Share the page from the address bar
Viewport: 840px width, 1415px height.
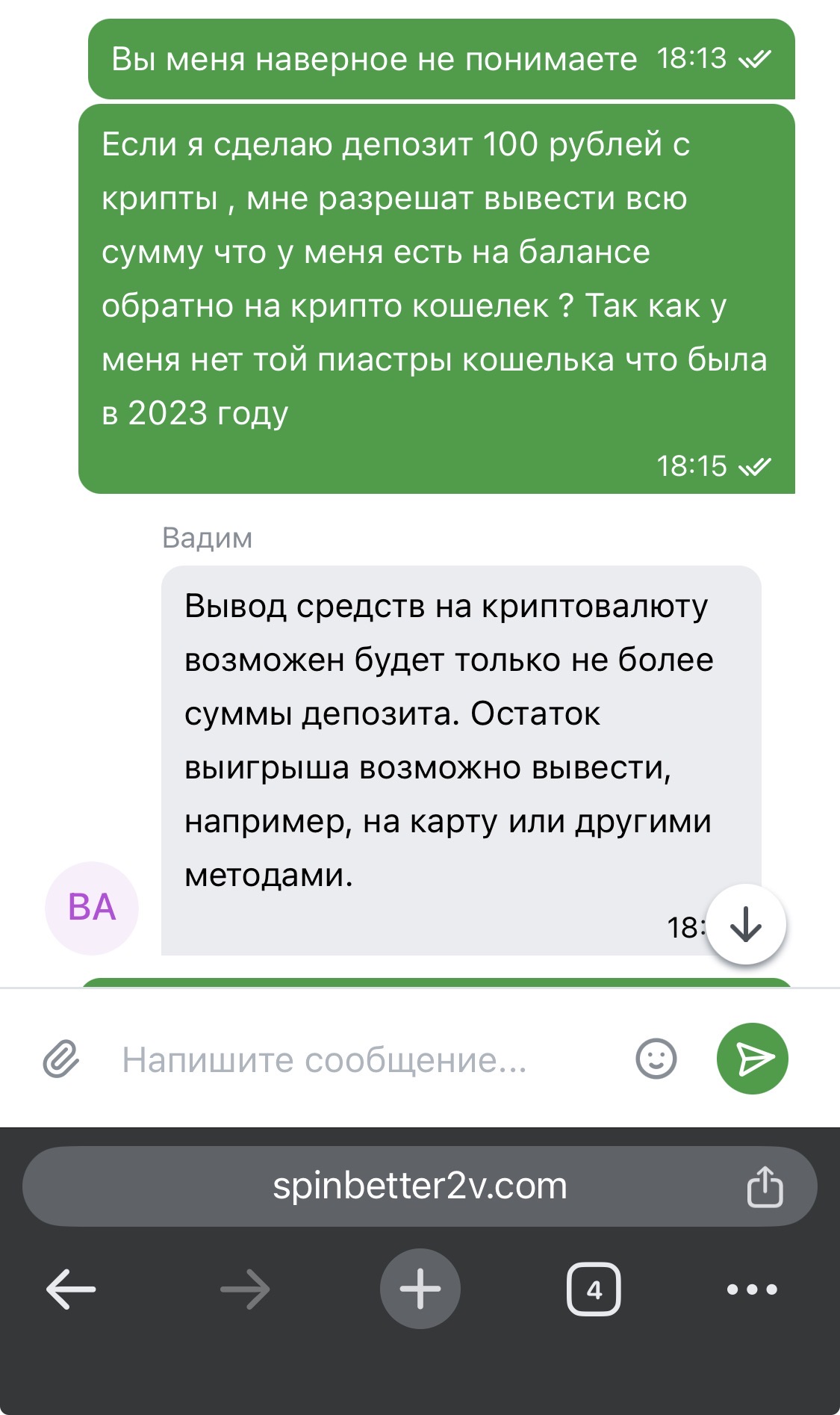point(765,1186)
